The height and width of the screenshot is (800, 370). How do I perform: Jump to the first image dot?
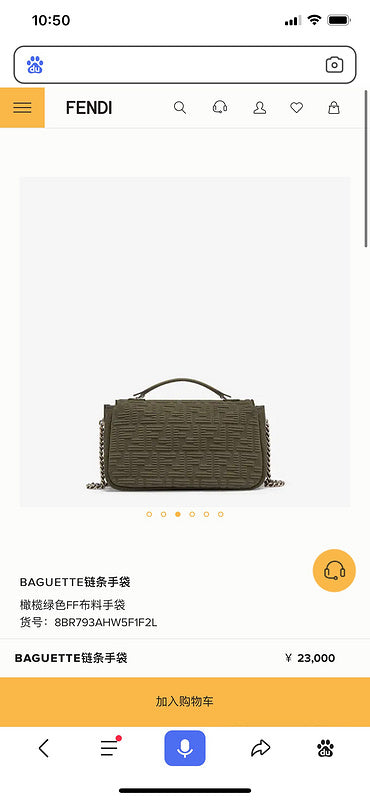[x=149, y=514]
